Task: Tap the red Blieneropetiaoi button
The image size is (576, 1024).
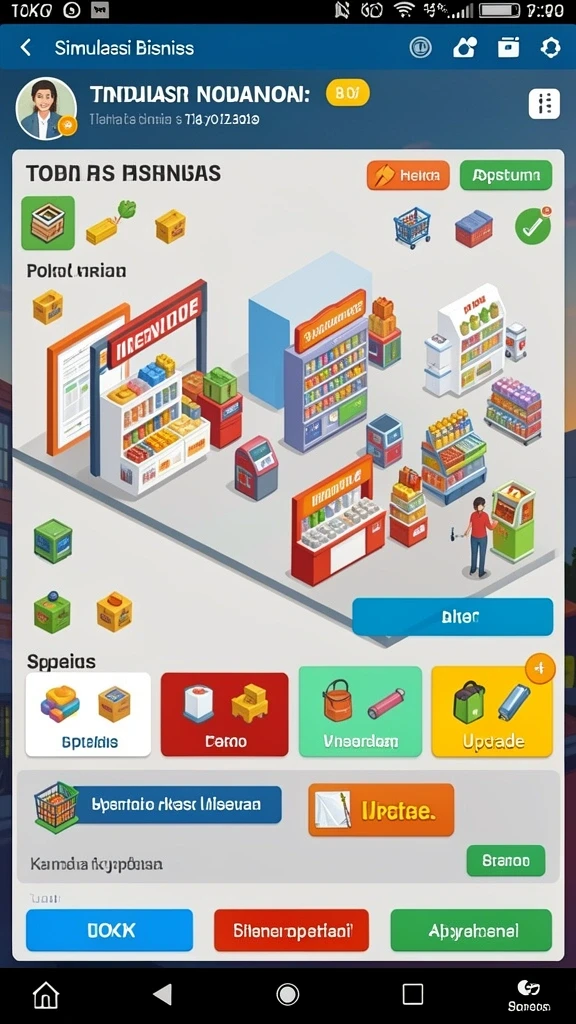Action: [x=291, y=930]
